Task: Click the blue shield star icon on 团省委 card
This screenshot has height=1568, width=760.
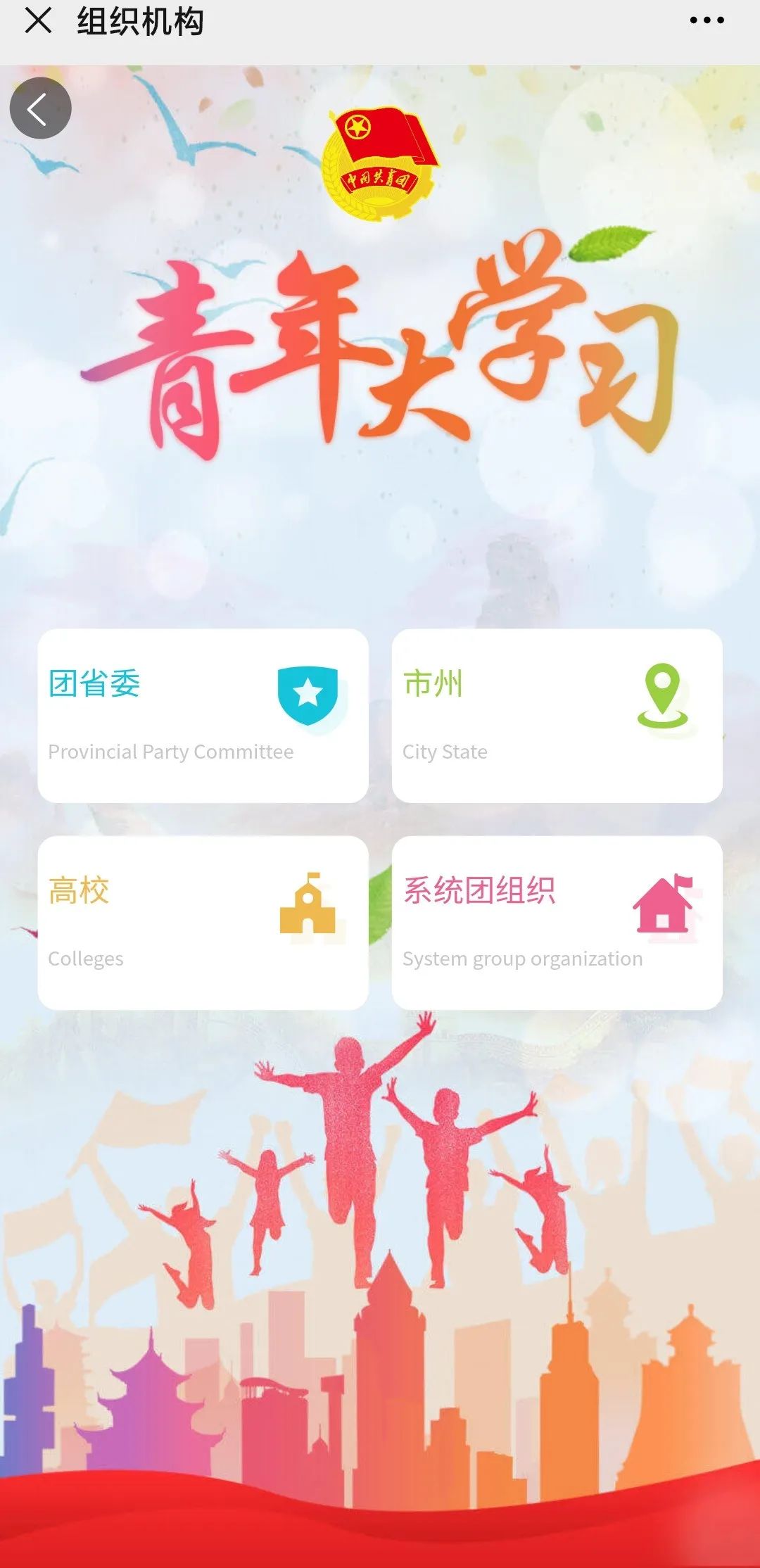Action: coord(307,697)
